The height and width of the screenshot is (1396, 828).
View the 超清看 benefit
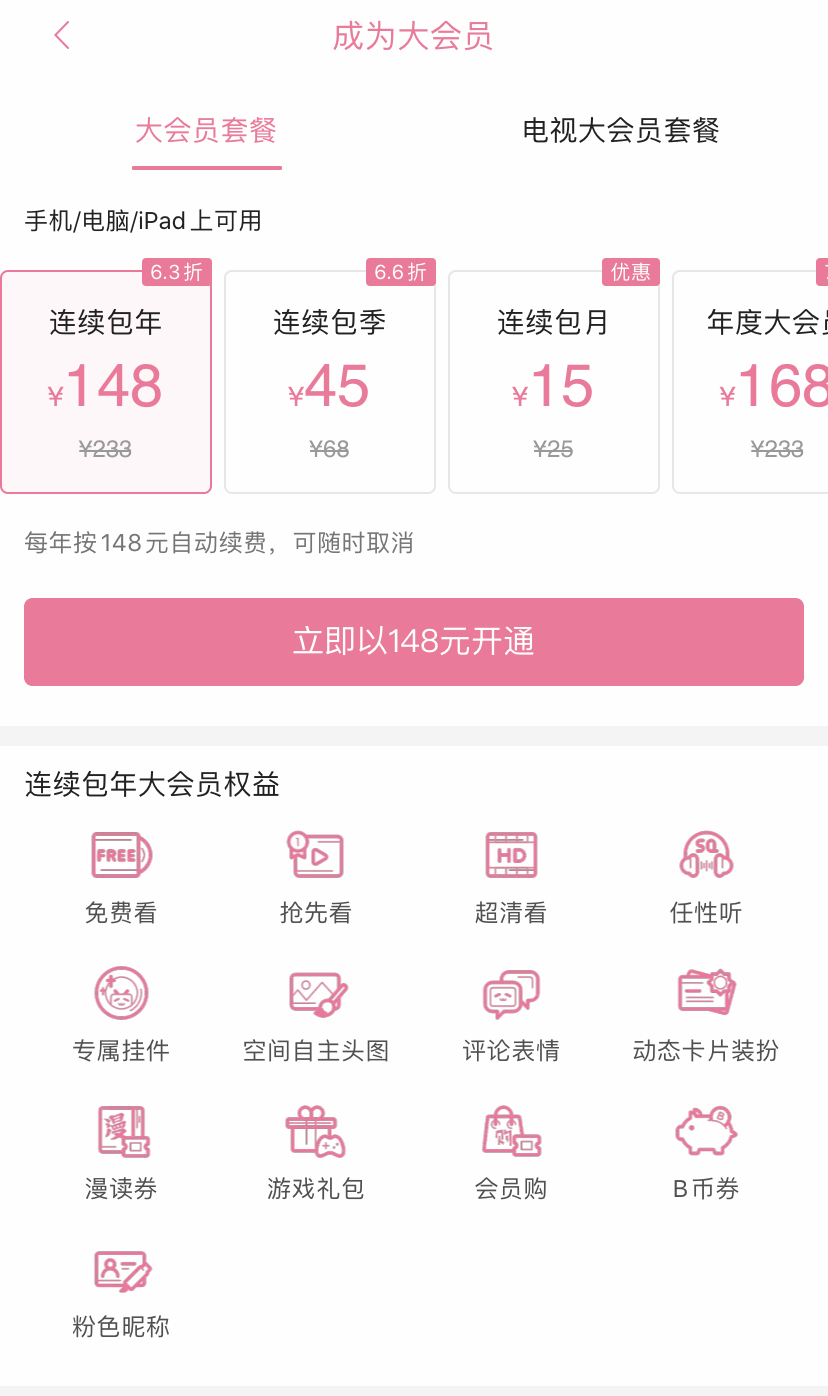[x=511, y=875]
